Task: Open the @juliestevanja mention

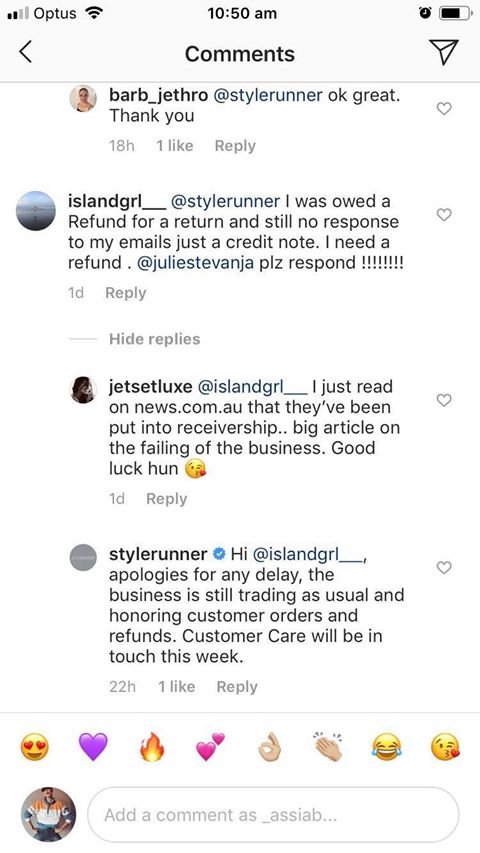Action: (194, 263)
